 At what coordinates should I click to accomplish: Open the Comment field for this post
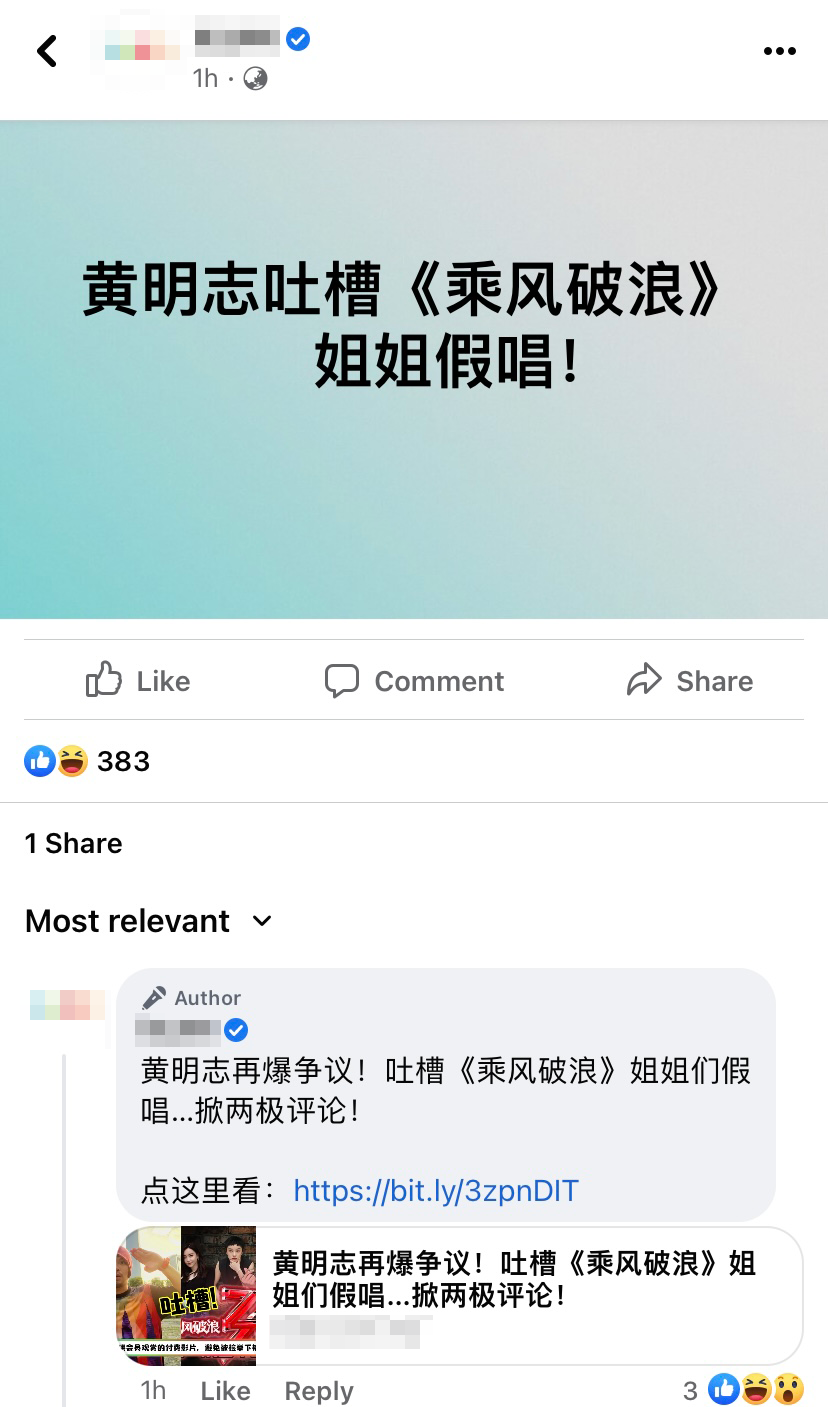pos(414,681)
